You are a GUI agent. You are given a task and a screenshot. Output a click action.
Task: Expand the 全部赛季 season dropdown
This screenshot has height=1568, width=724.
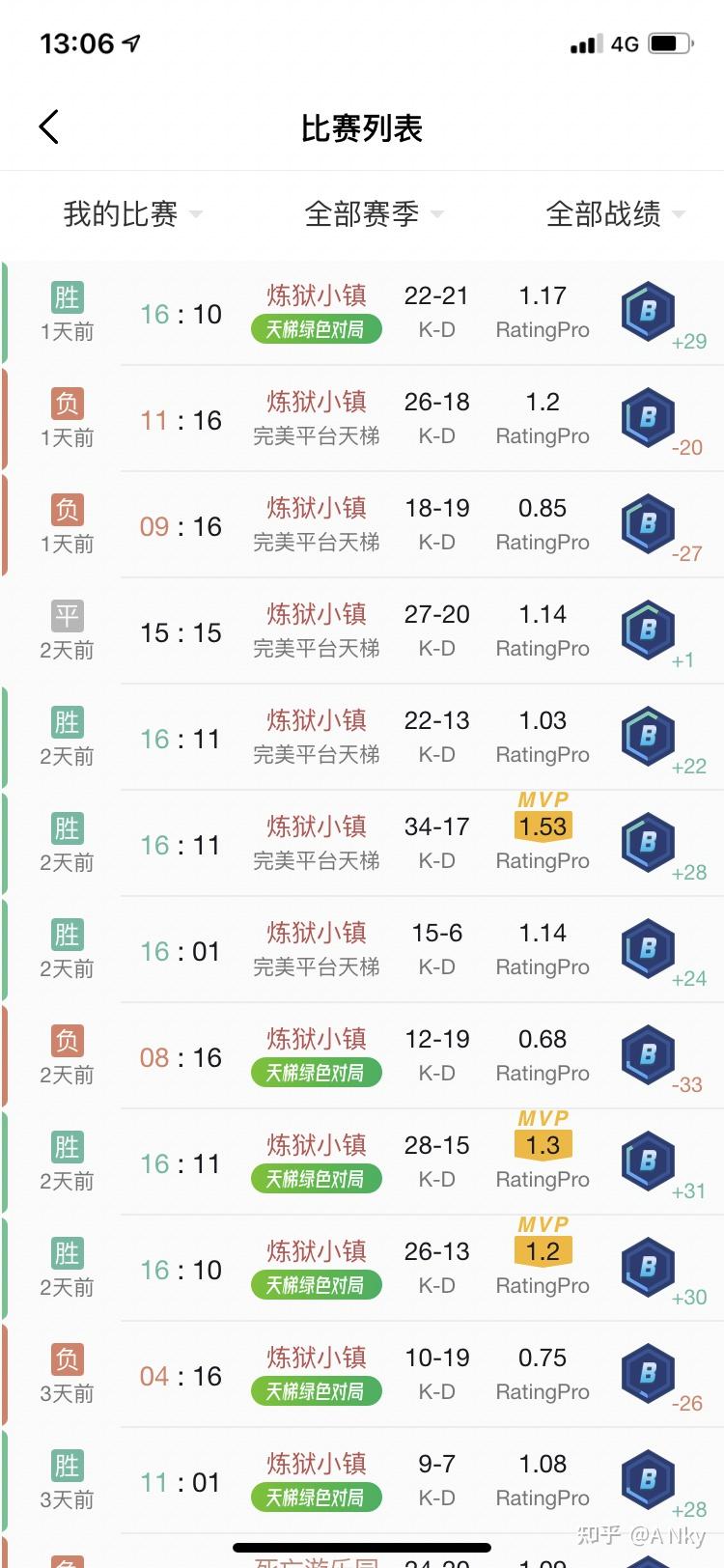pos(375,213)
